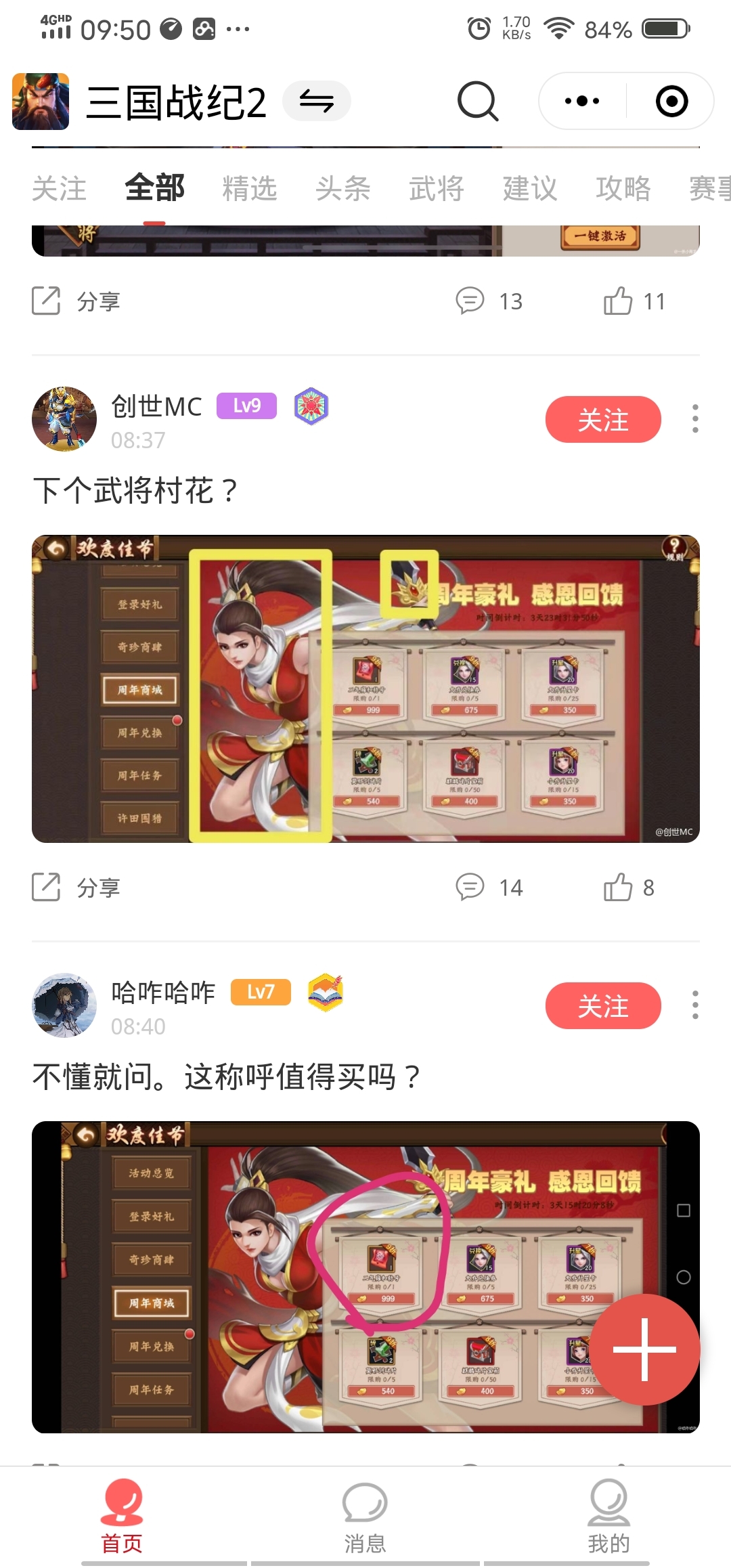Tap the game circle switch icon next to title

click(316, 100)
